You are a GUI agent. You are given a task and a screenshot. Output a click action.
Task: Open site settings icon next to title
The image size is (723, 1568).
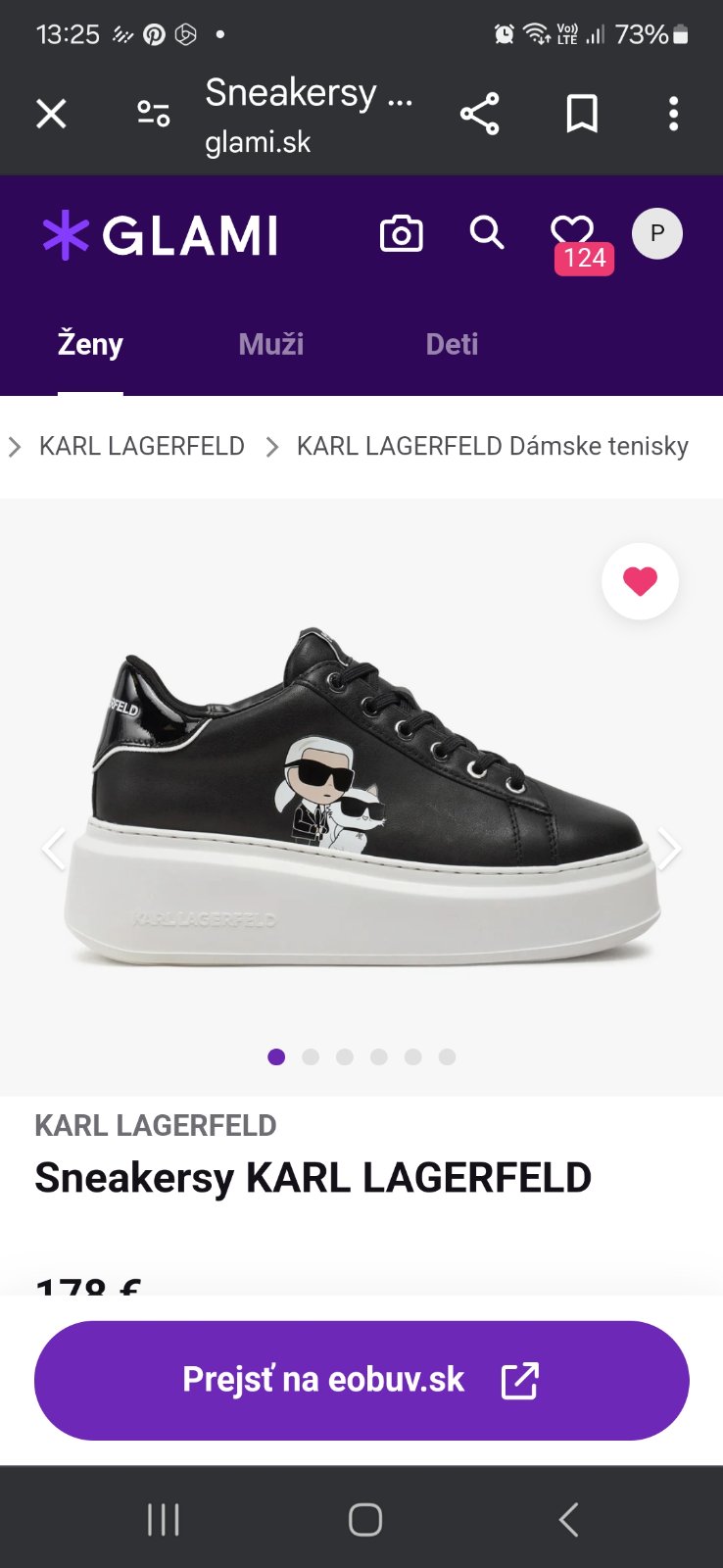(x=153, y=115)
